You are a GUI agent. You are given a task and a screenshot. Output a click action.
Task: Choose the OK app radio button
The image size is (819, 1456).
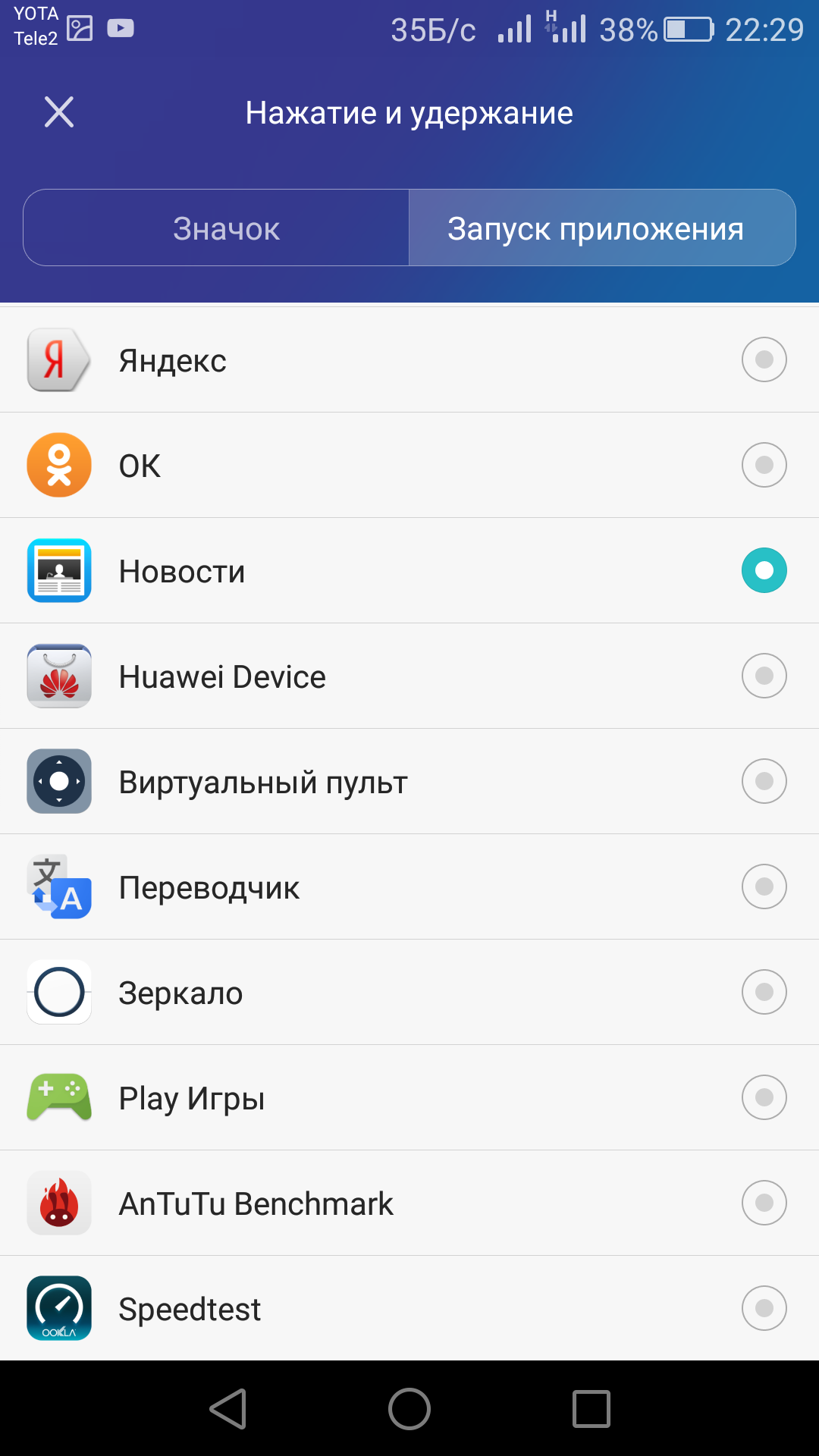[x=764, y=465]
